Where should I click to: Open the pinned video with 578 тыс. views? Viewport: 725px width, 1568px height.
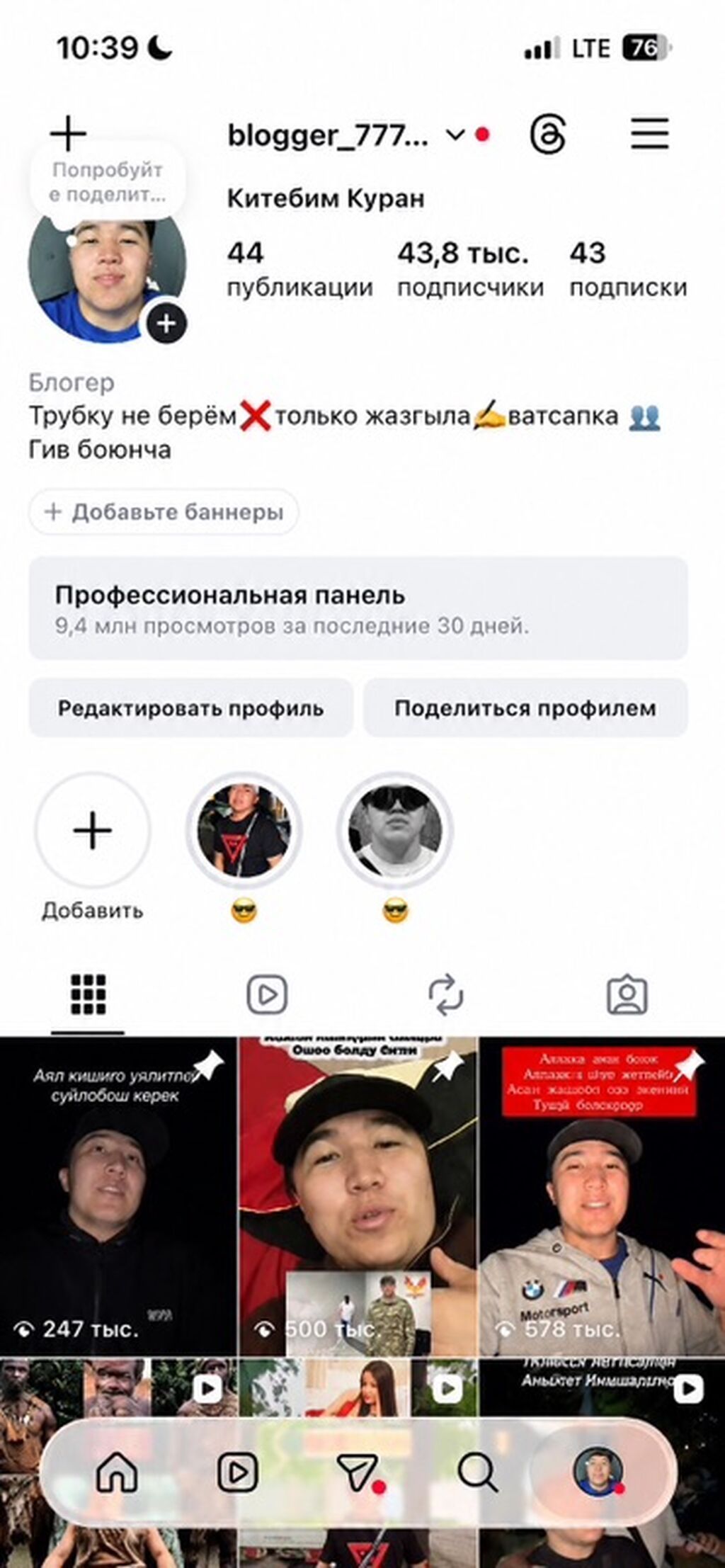coord(603,1196)
